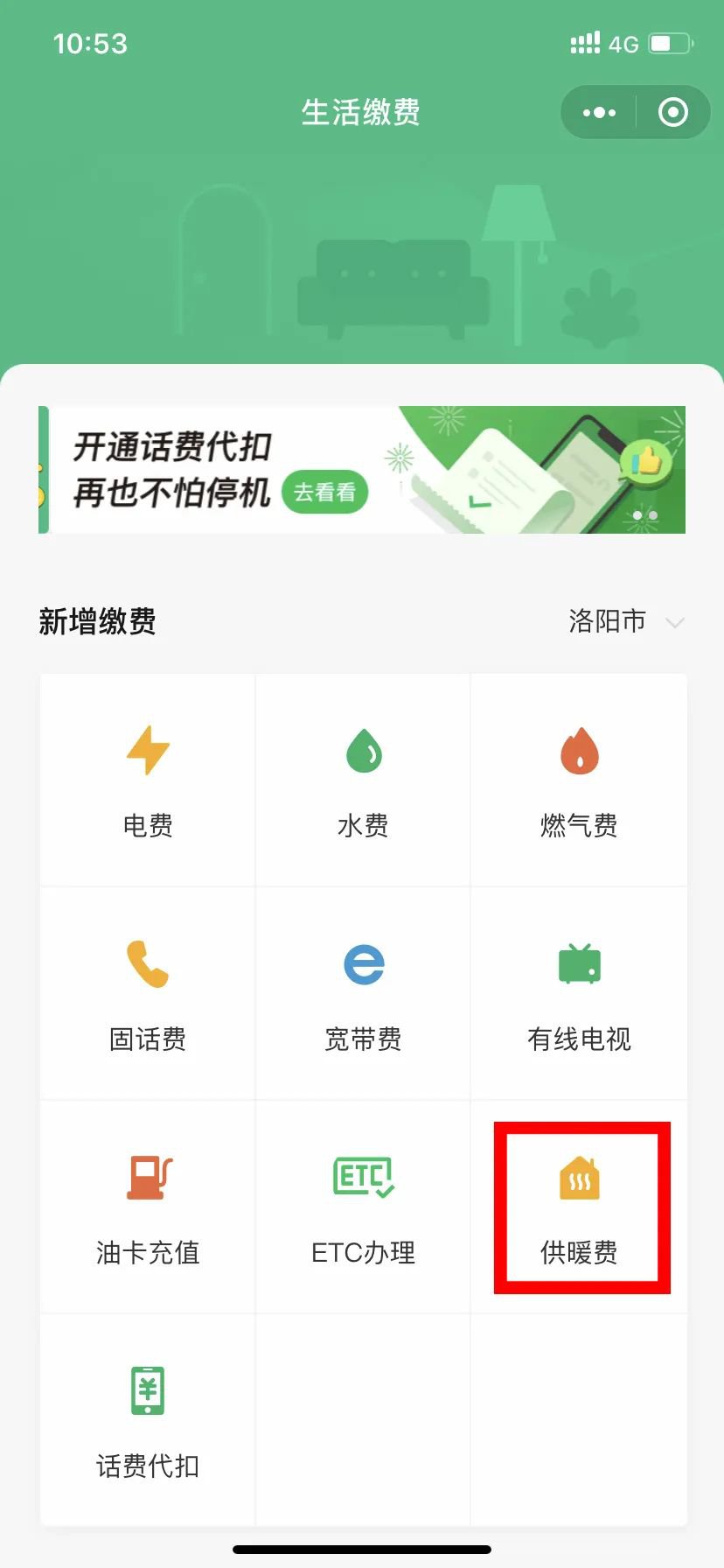Change city from 洛阳市 dropdown
The height and width of the screenshot is (1568, 724).
pos(624,622)
